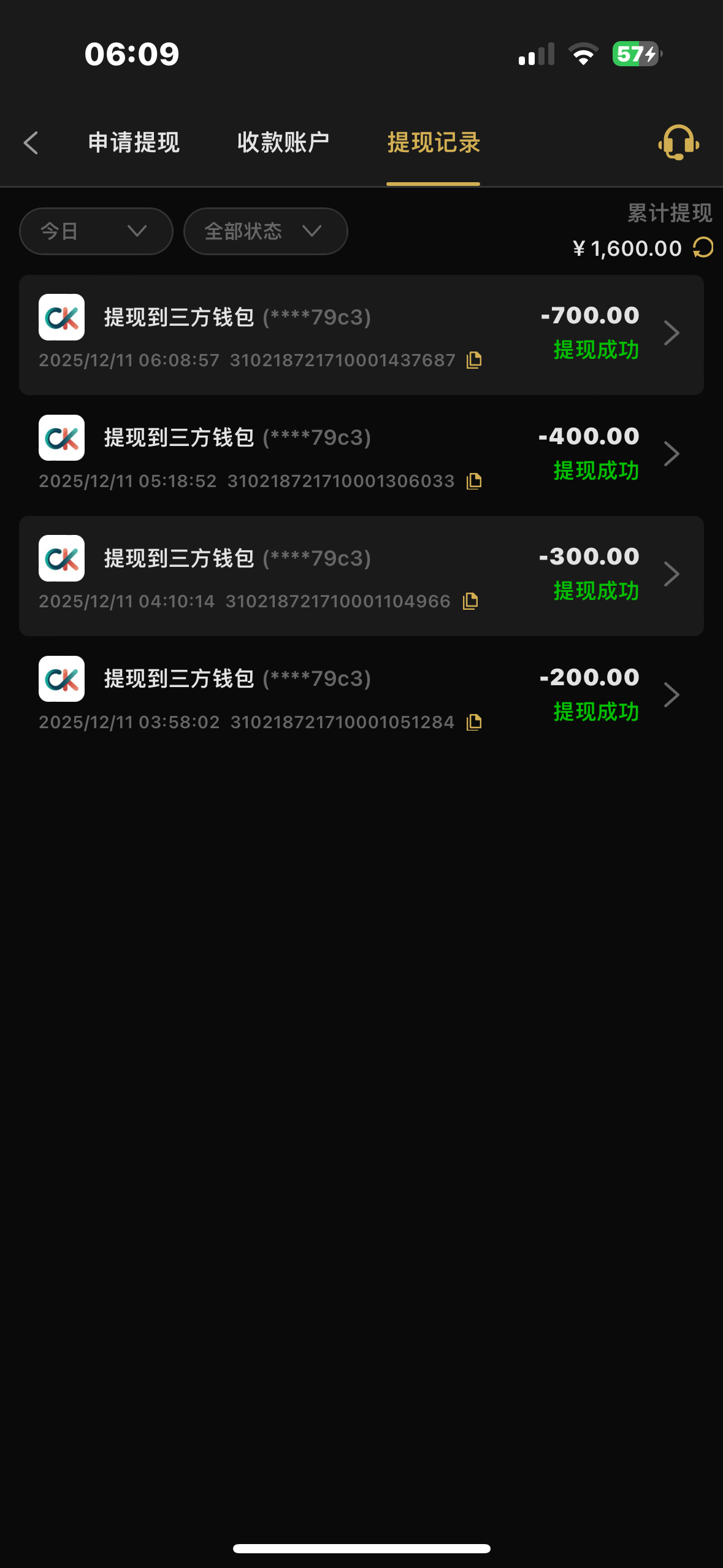Switch to the 申请提现 tab
723x1568 pixels.
[x=134, y=143]
